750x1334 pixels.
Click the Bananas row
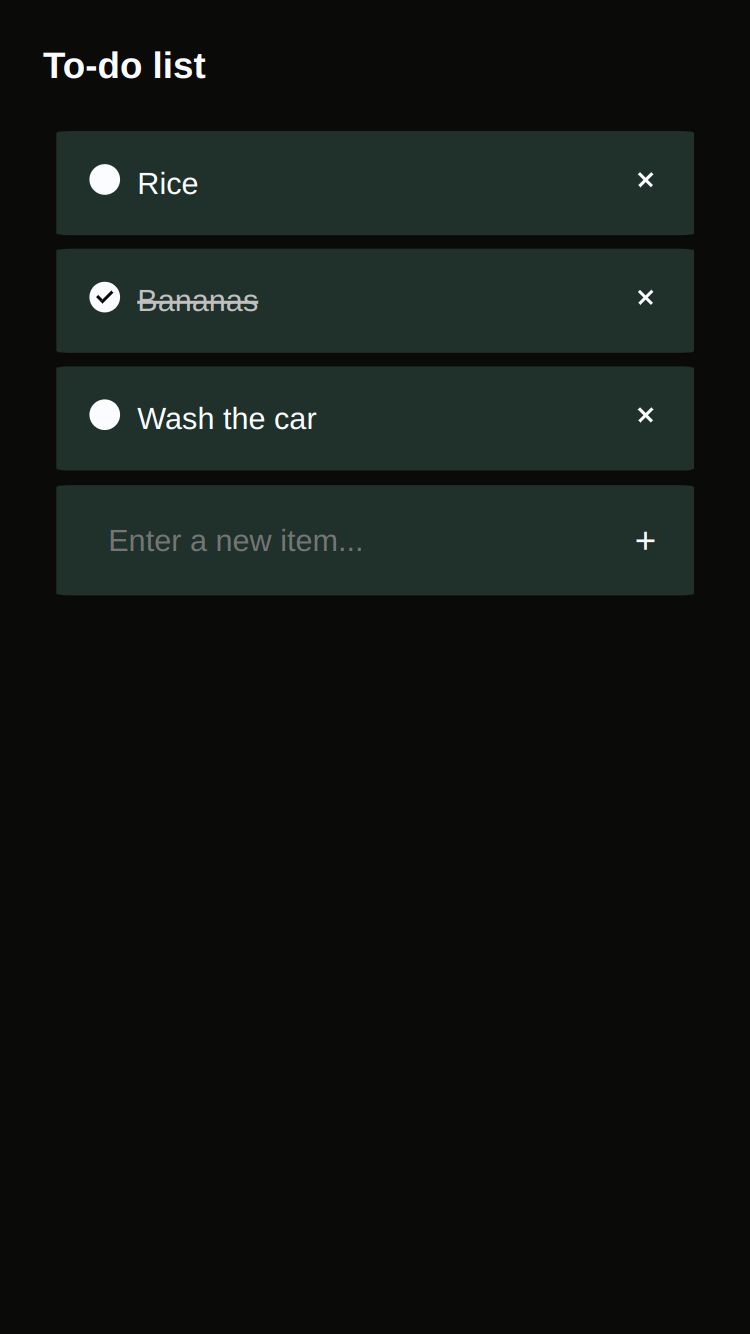coord(375,300)
